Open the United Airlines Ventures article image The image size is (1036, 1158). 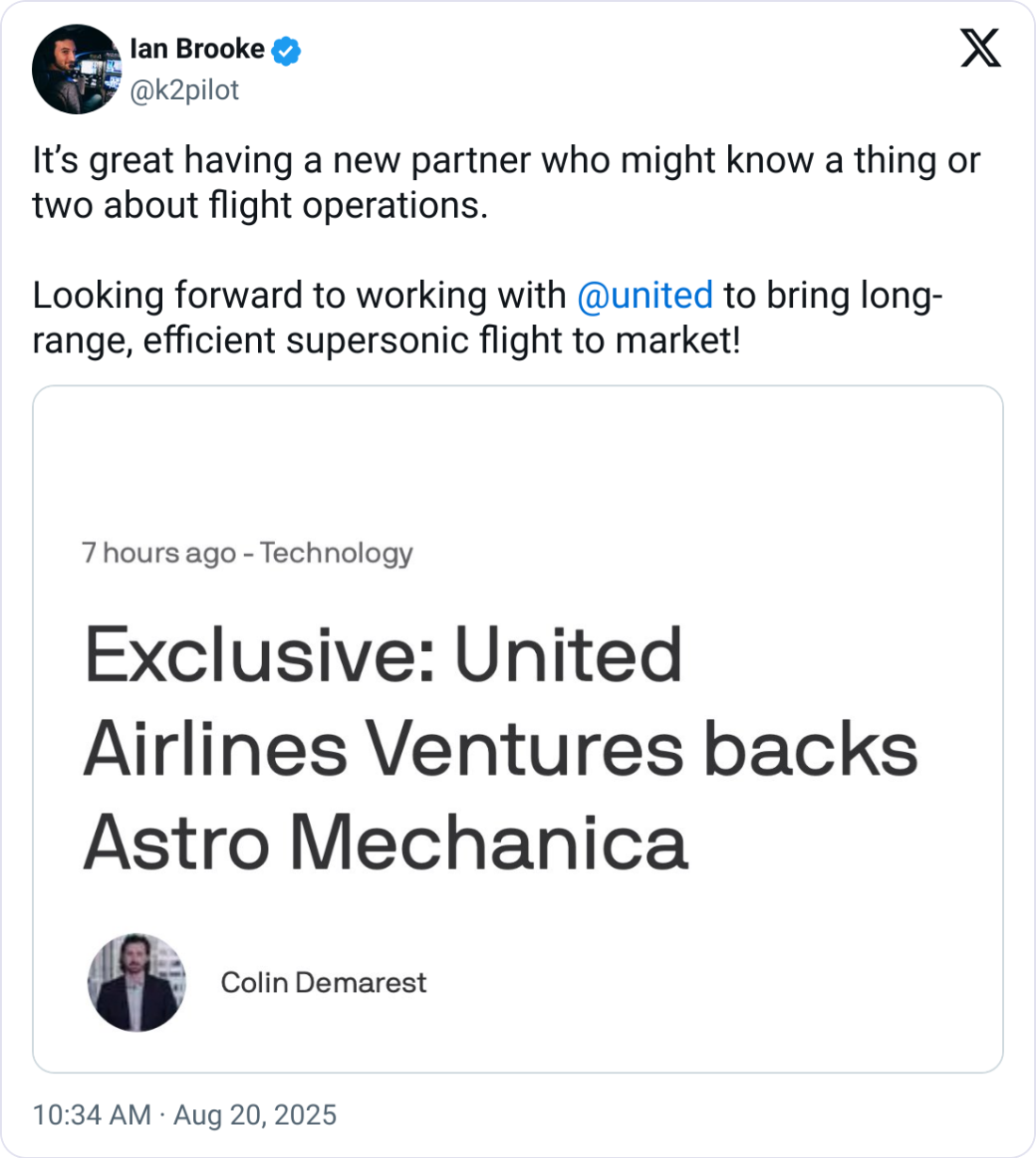point(517,728)
